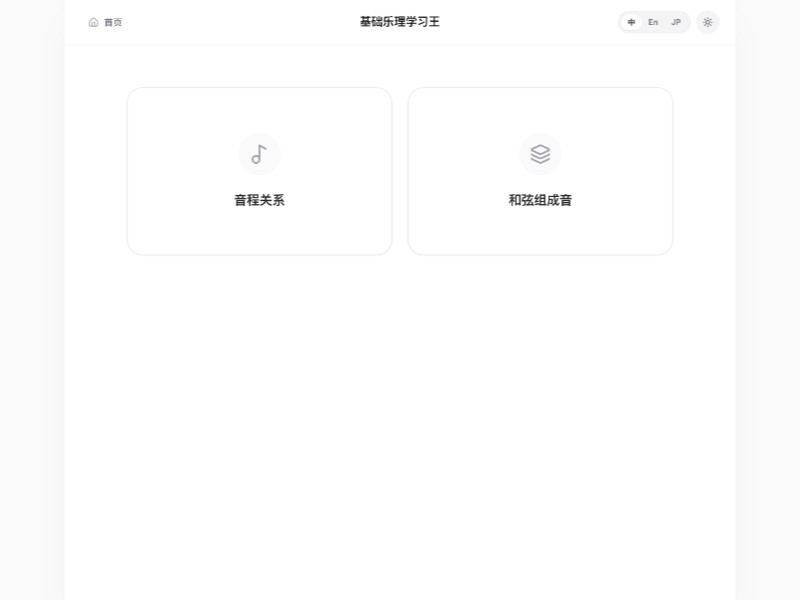Open the 和弦组成音 card
The image size is (800, 600).
coord(540,171)
